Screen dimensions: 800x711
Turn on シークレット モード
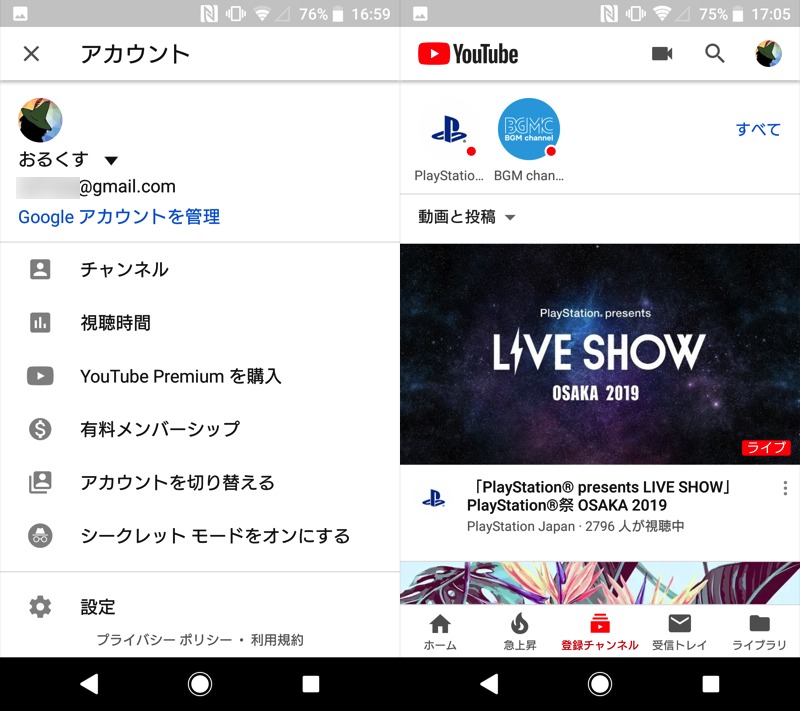(x=215, y=536)
